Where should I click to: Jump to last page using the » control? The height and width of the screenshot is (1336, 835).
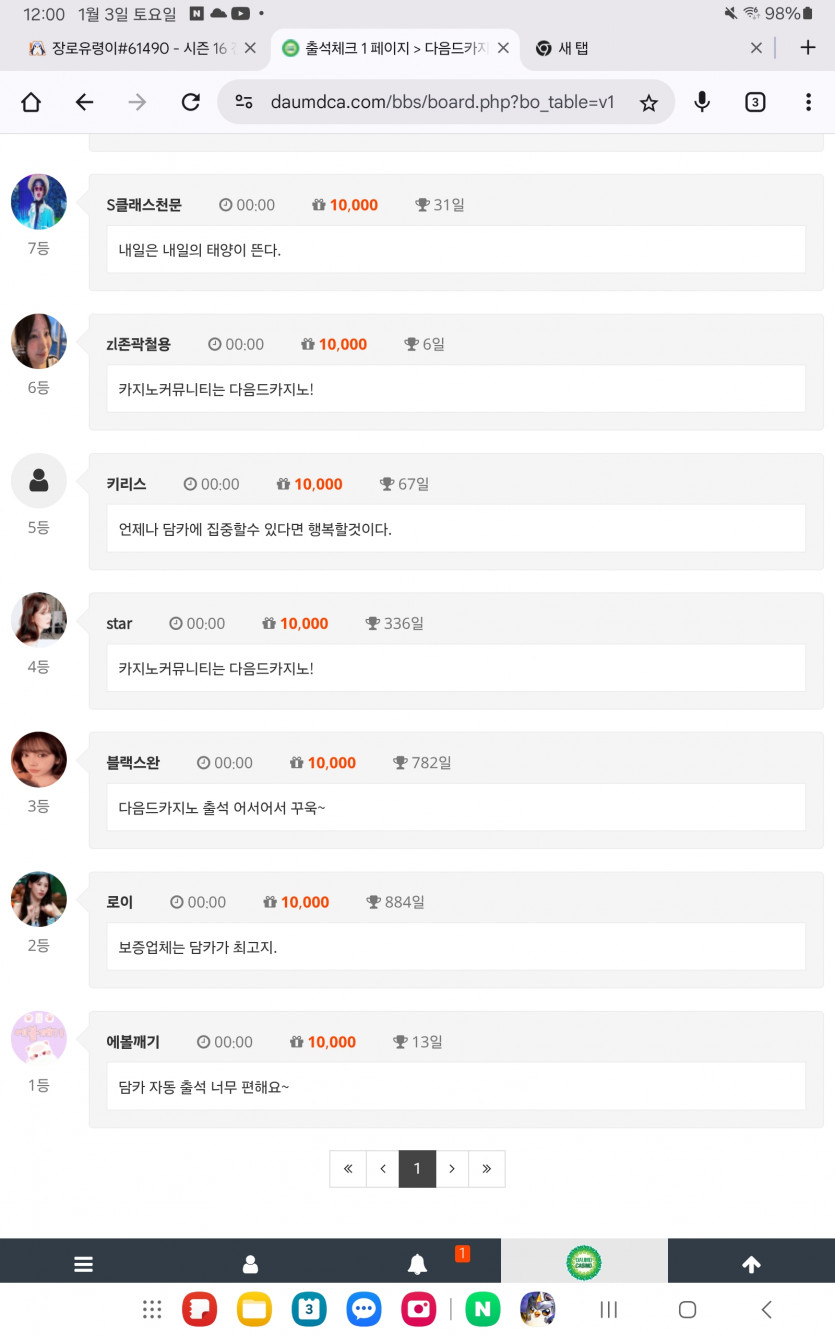(x=487, y=1168)
